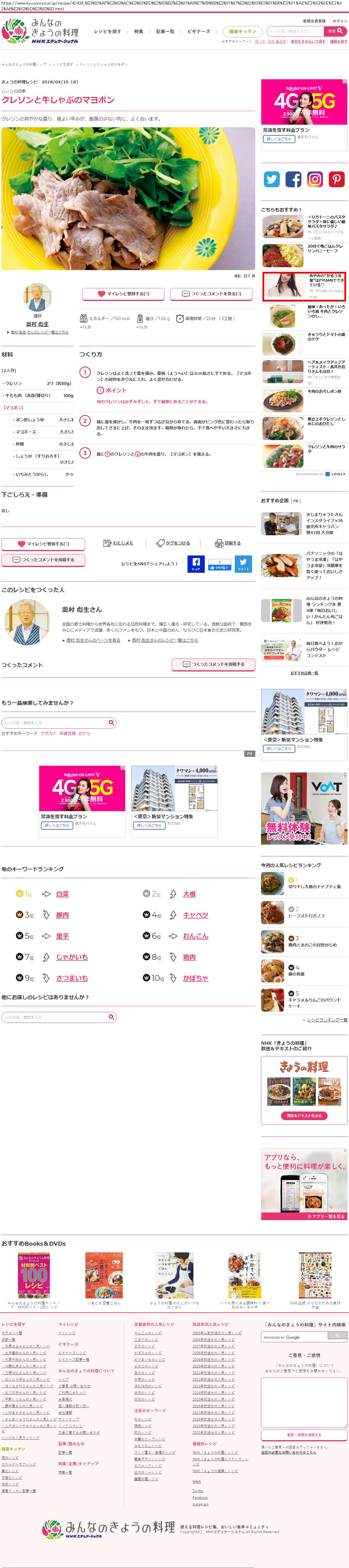Tap the 放送＆テキストをみる button
The height and width of the screenshot is (1568, 349).
[304, 1116]
